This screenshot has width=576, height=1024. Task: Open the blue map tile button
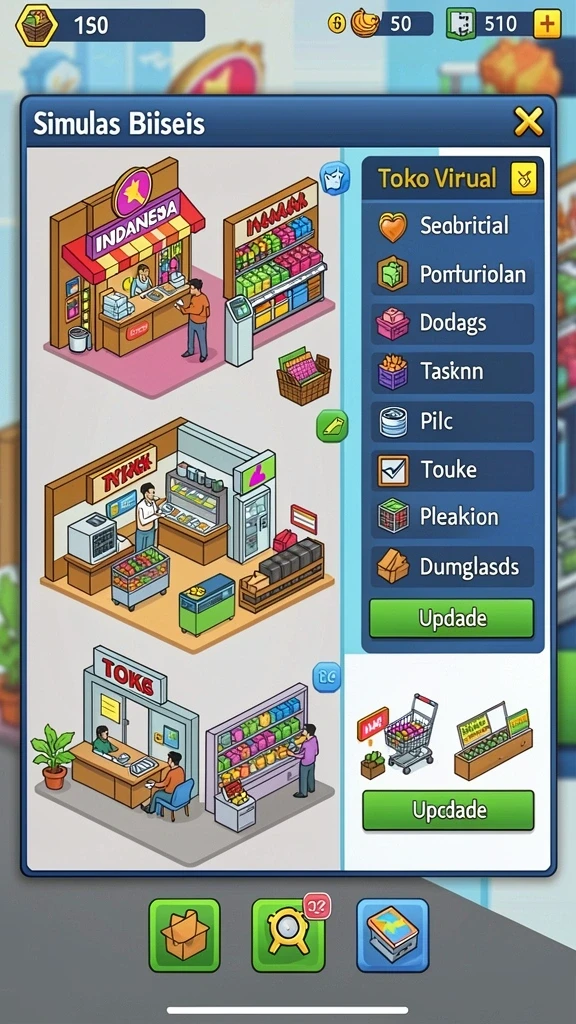(392, 935)
